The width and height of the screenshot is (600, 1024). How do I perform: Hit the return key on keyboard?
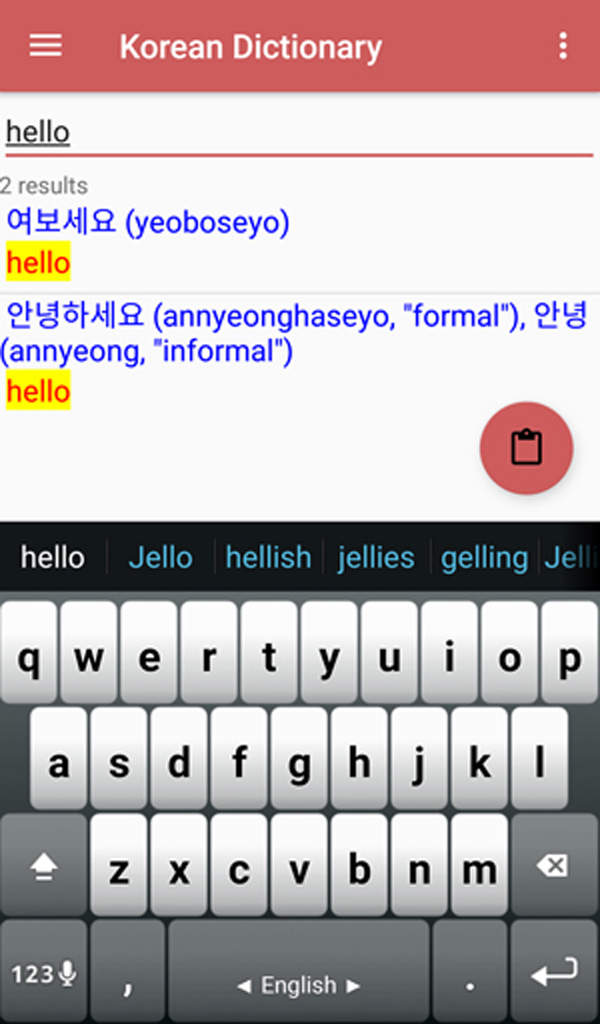pos(553,971)
